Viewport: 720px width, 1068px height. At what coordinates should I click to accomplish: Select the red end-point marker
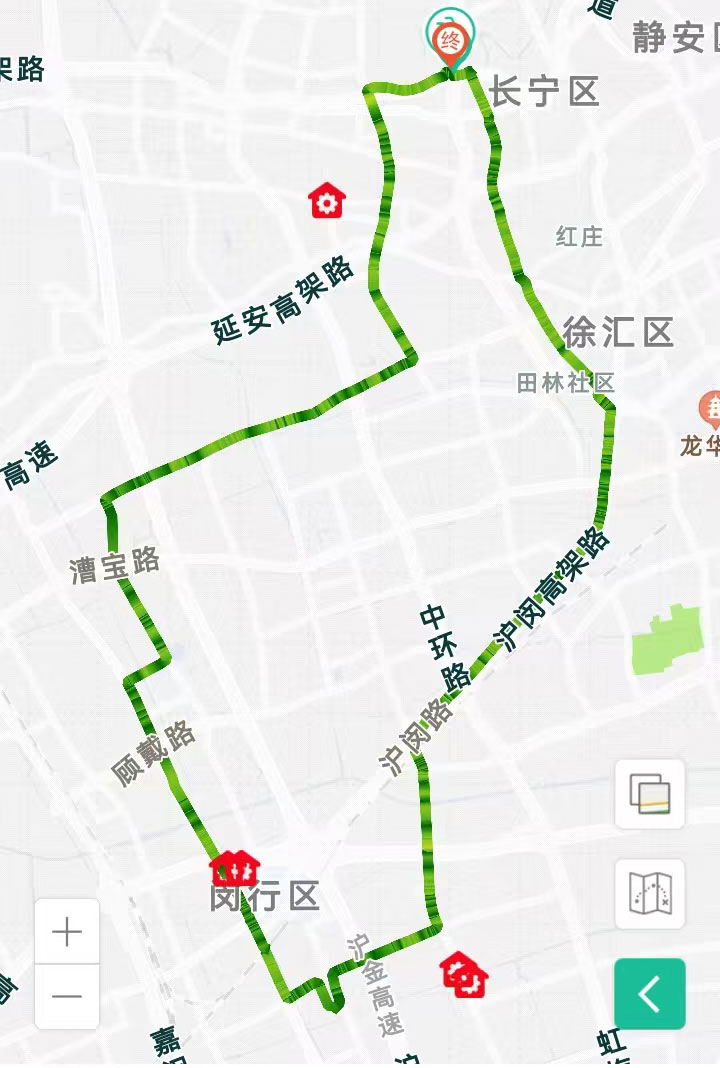pyautogui.click(x=451, y=41)
